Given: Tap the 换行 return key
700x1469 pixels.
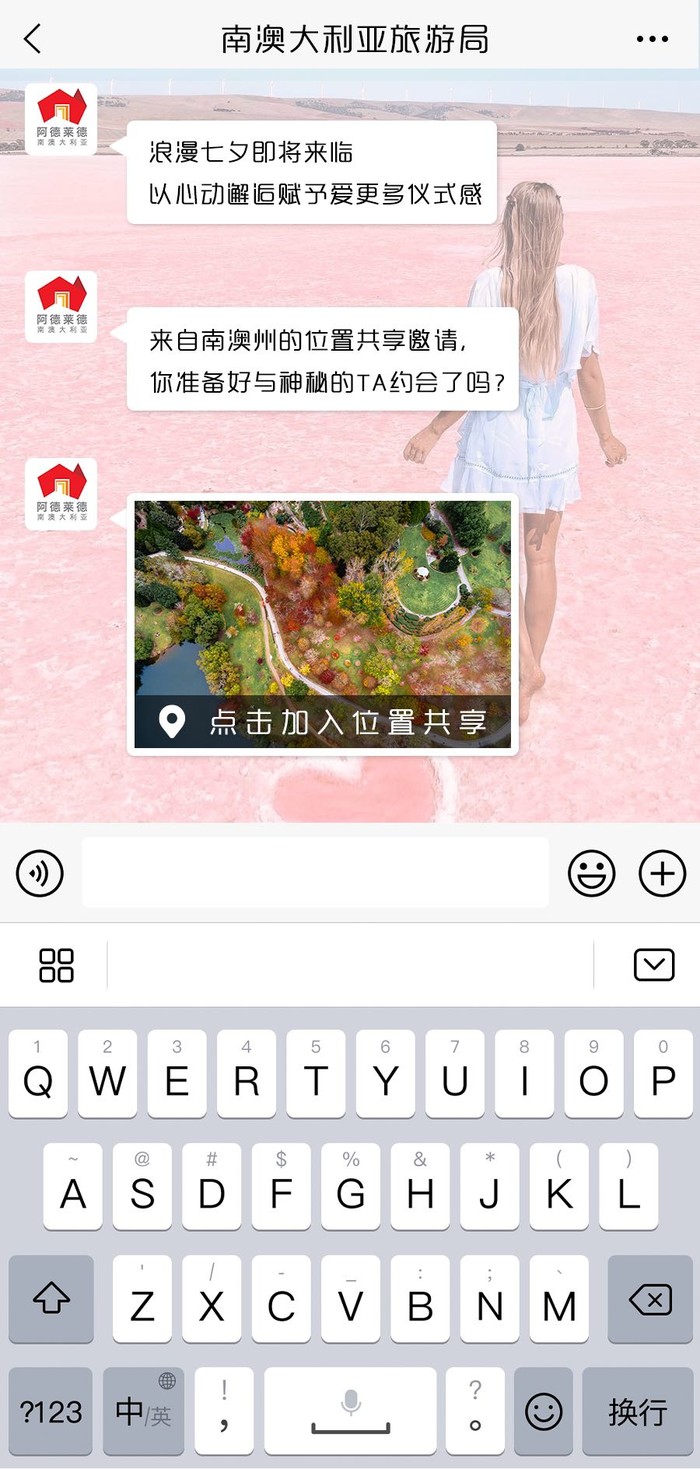Looking at the screenshot, I should coord(638,1411).
